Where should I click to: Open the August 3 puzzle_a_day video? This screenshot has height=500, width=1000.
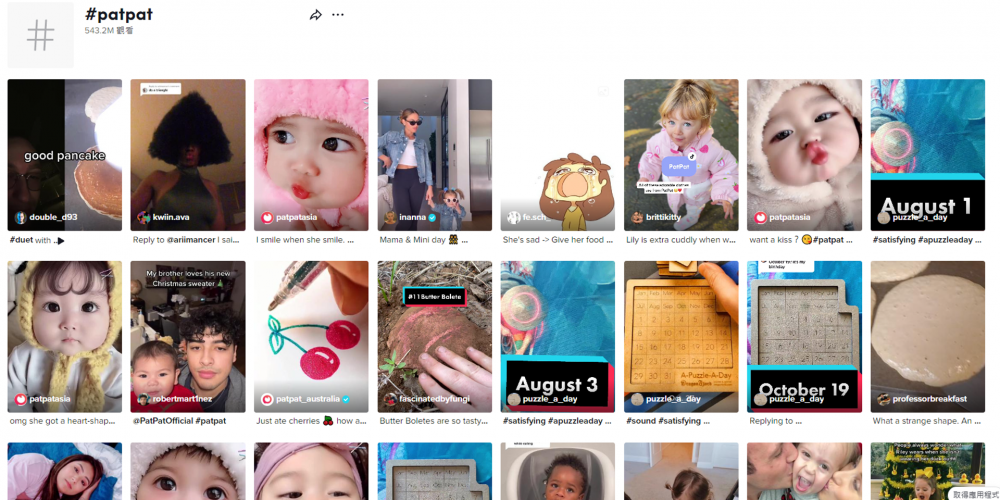coord(557,336)
